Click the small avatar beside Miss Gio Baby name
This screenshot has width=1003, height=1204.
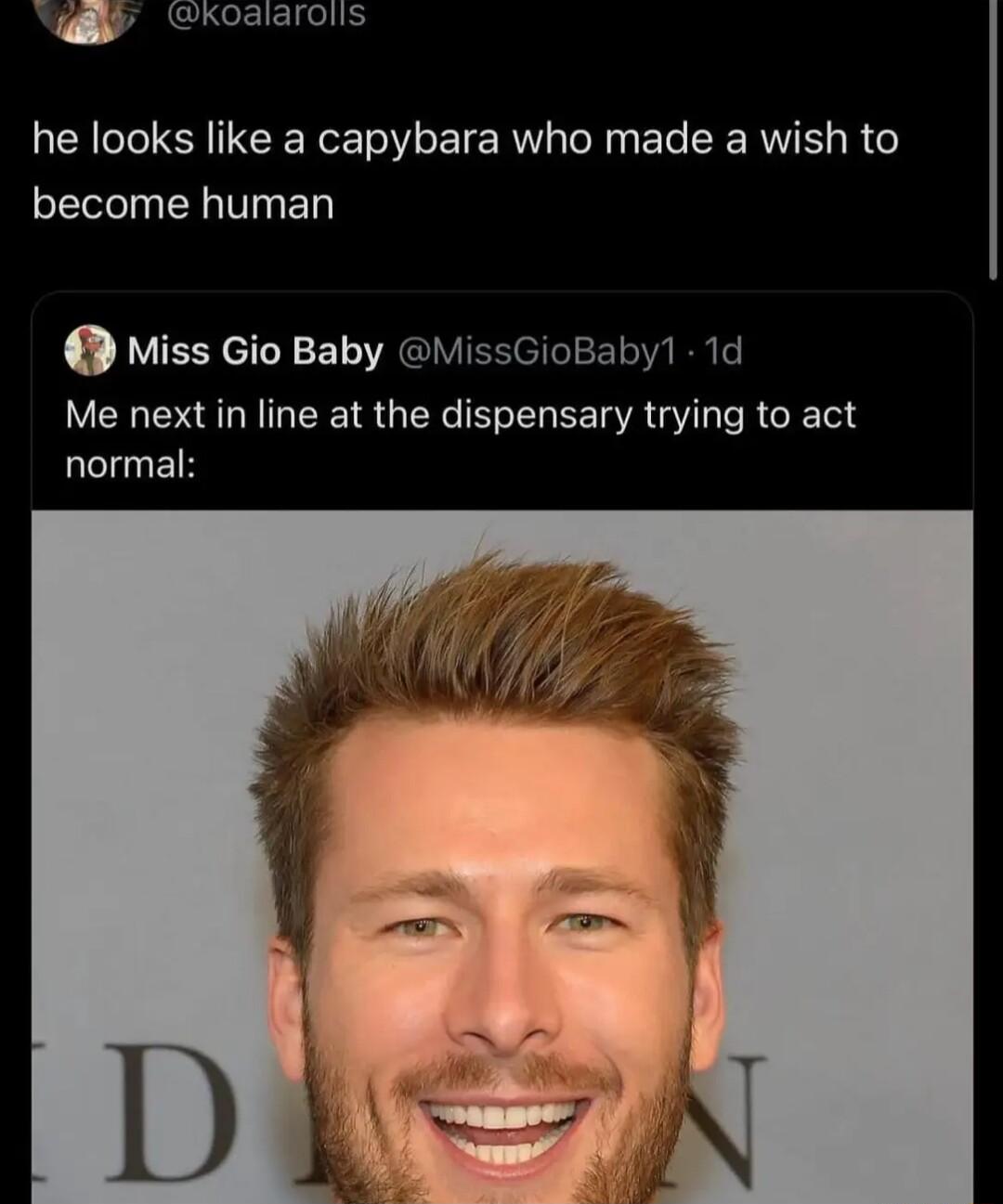click(x=88, y=349)
